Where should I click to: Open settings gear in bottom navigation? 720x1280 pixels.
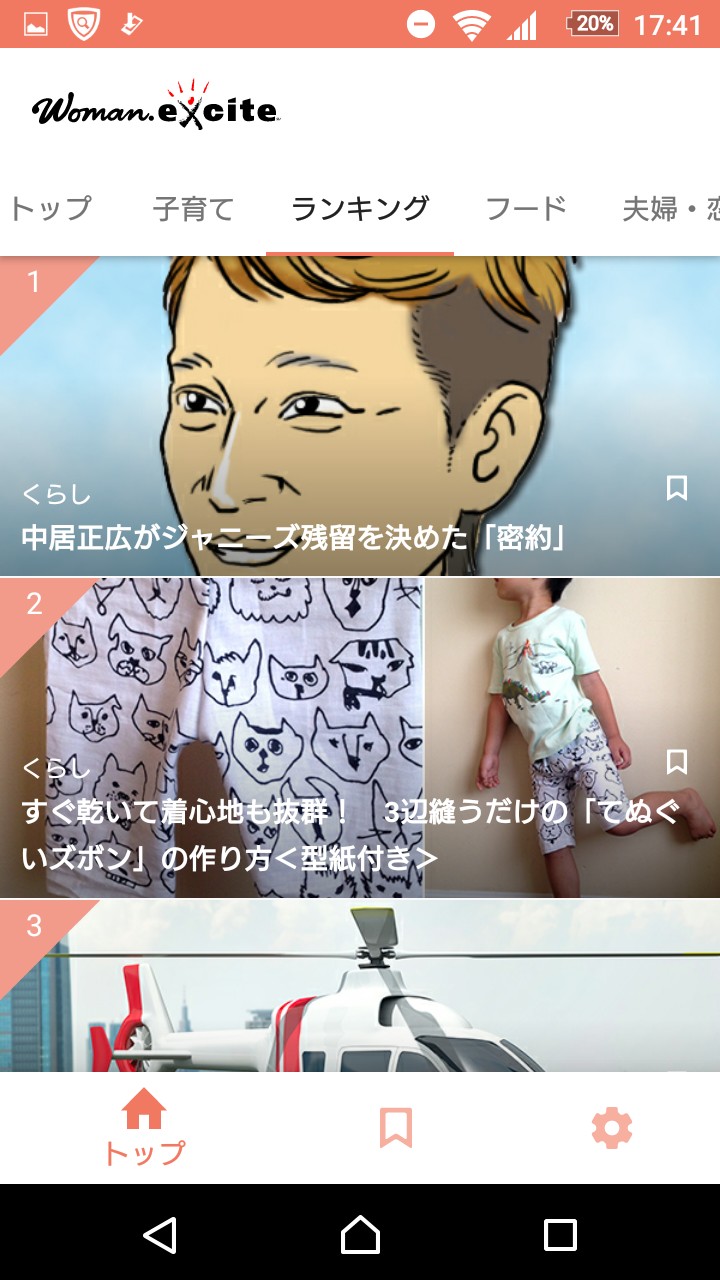612,1128
